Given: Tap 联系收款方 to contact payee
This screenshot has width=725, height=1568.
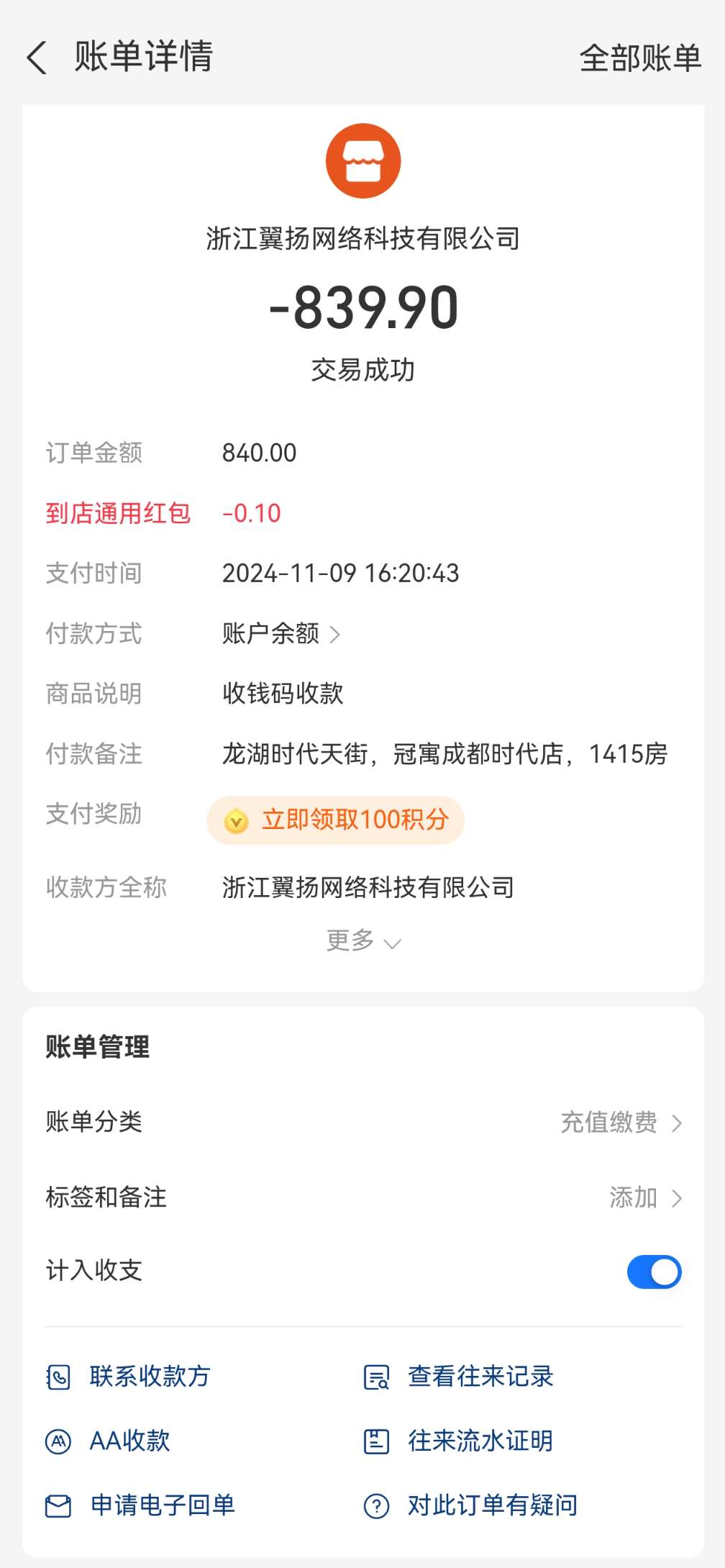Looking at the screenshot, I should [x=129, y=1377].
